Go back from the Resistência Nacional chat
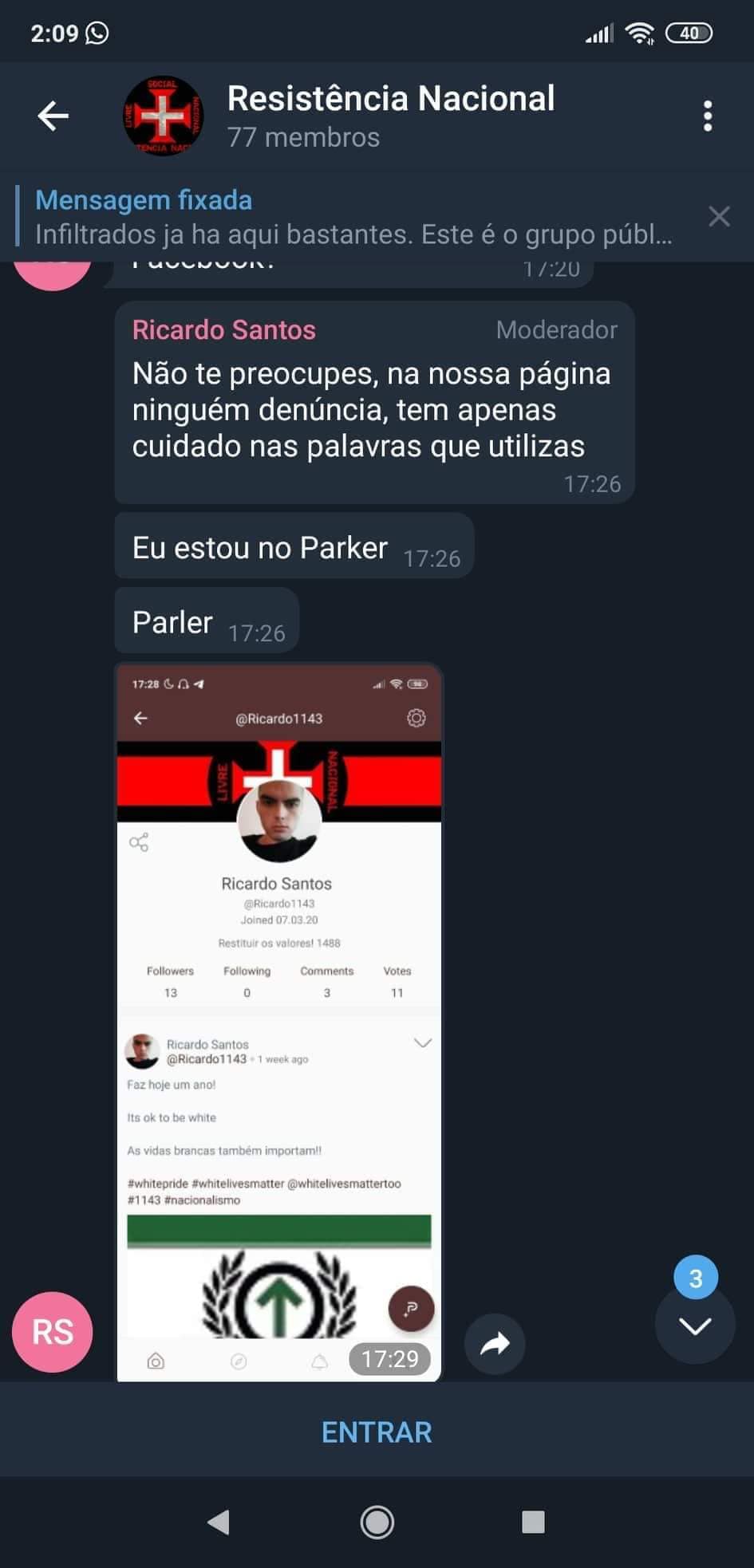Image resolution: width=754 pixels, height=1568 pixels. [x=53, y=116]
